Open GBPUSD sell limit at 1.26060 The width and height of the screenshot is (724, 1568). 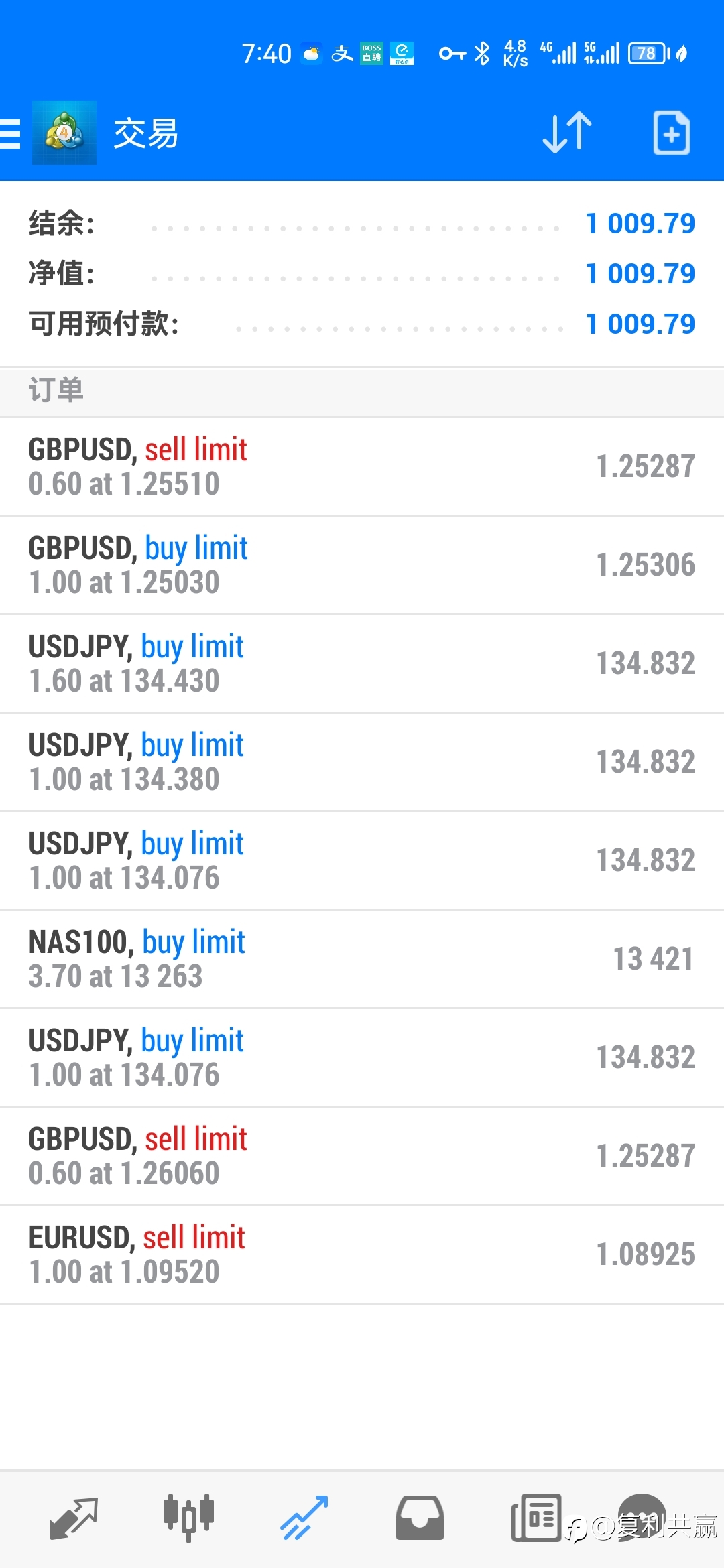362,1156
